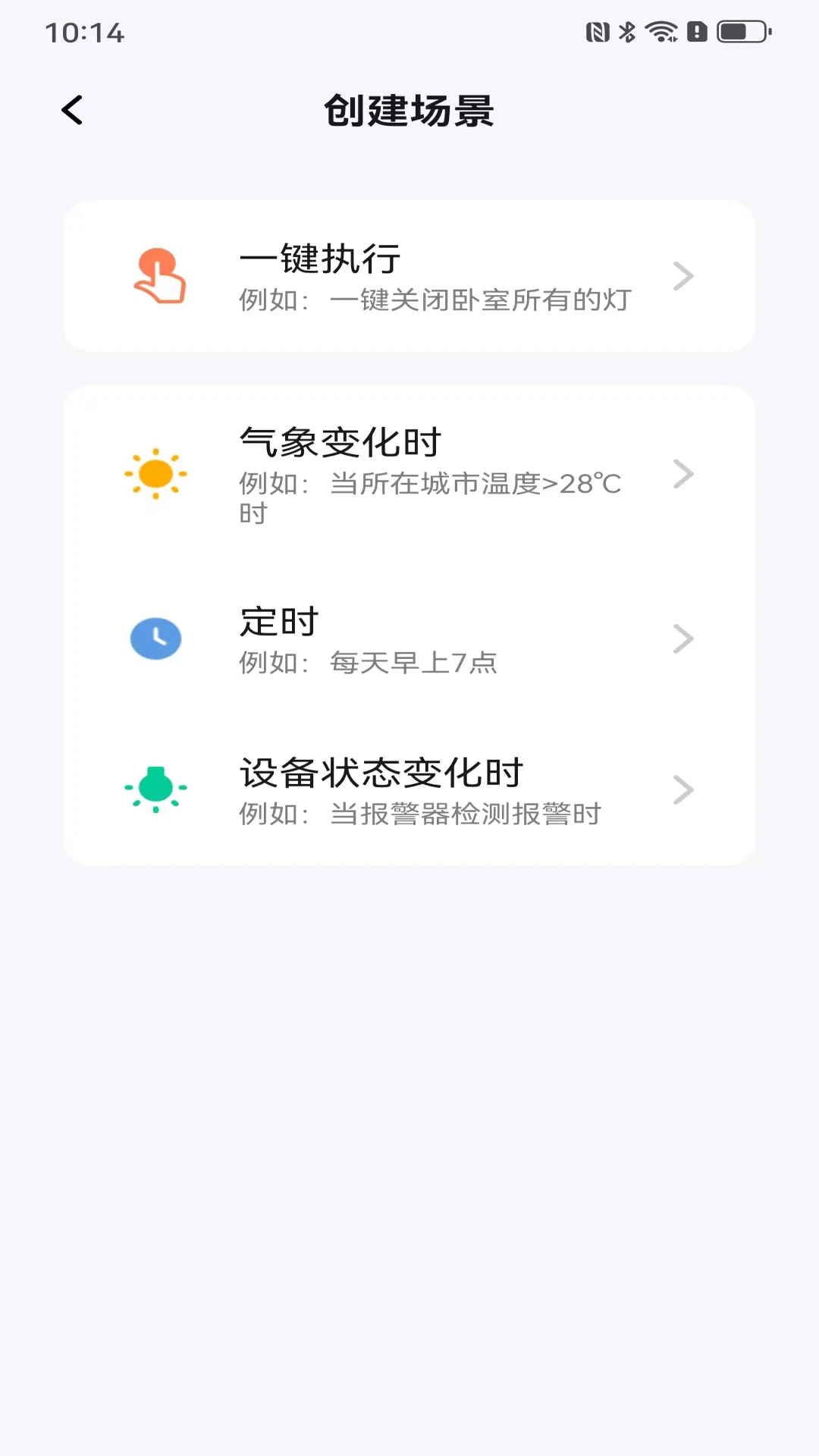
Task: Tap the 创建场景 page title
Action: [409, 108]
